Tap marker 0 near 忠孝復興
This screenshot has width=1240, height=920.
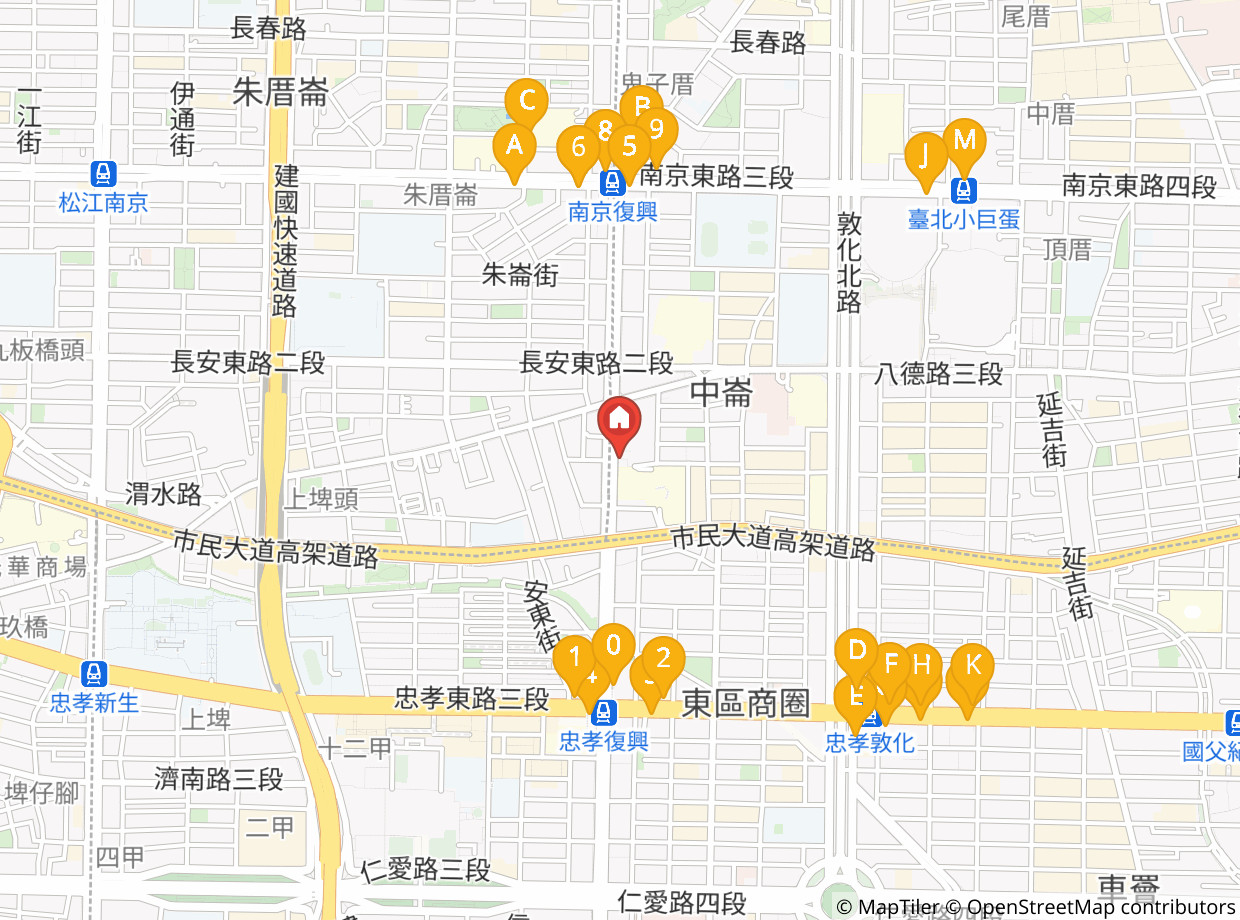click(x=613, y=645)
